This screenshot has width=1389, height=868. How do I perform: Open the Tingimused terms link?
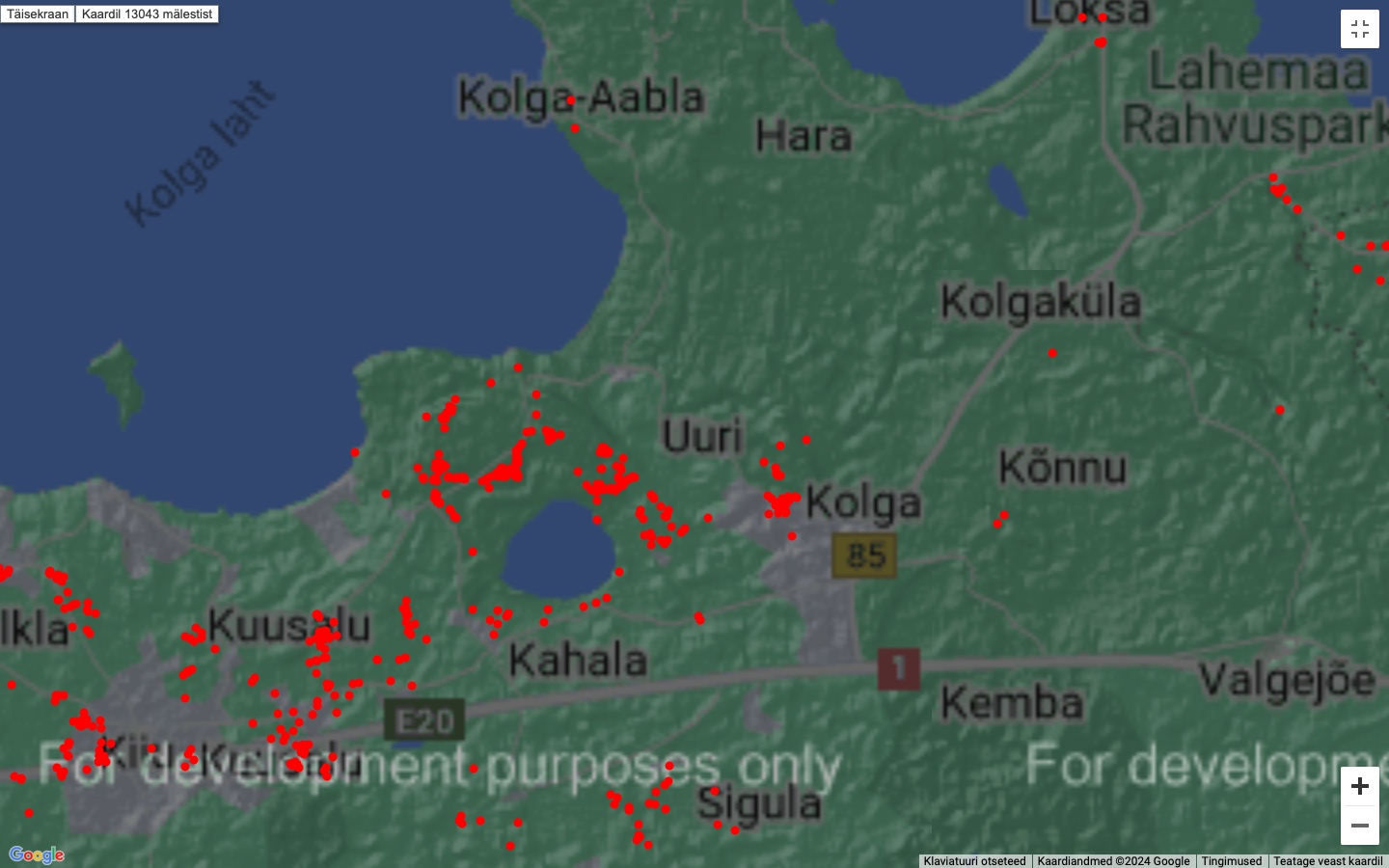1231,861
